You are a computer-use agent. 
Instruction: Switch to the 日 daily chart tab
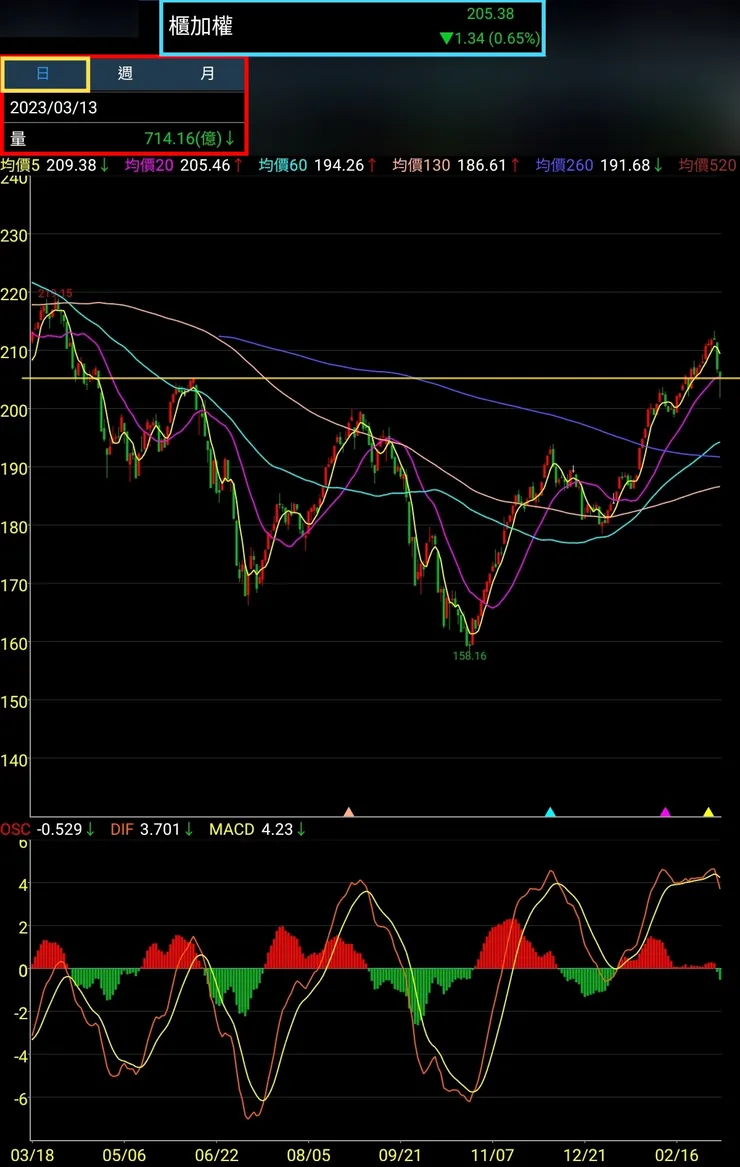pyautogui.click(x=45, y=74)
